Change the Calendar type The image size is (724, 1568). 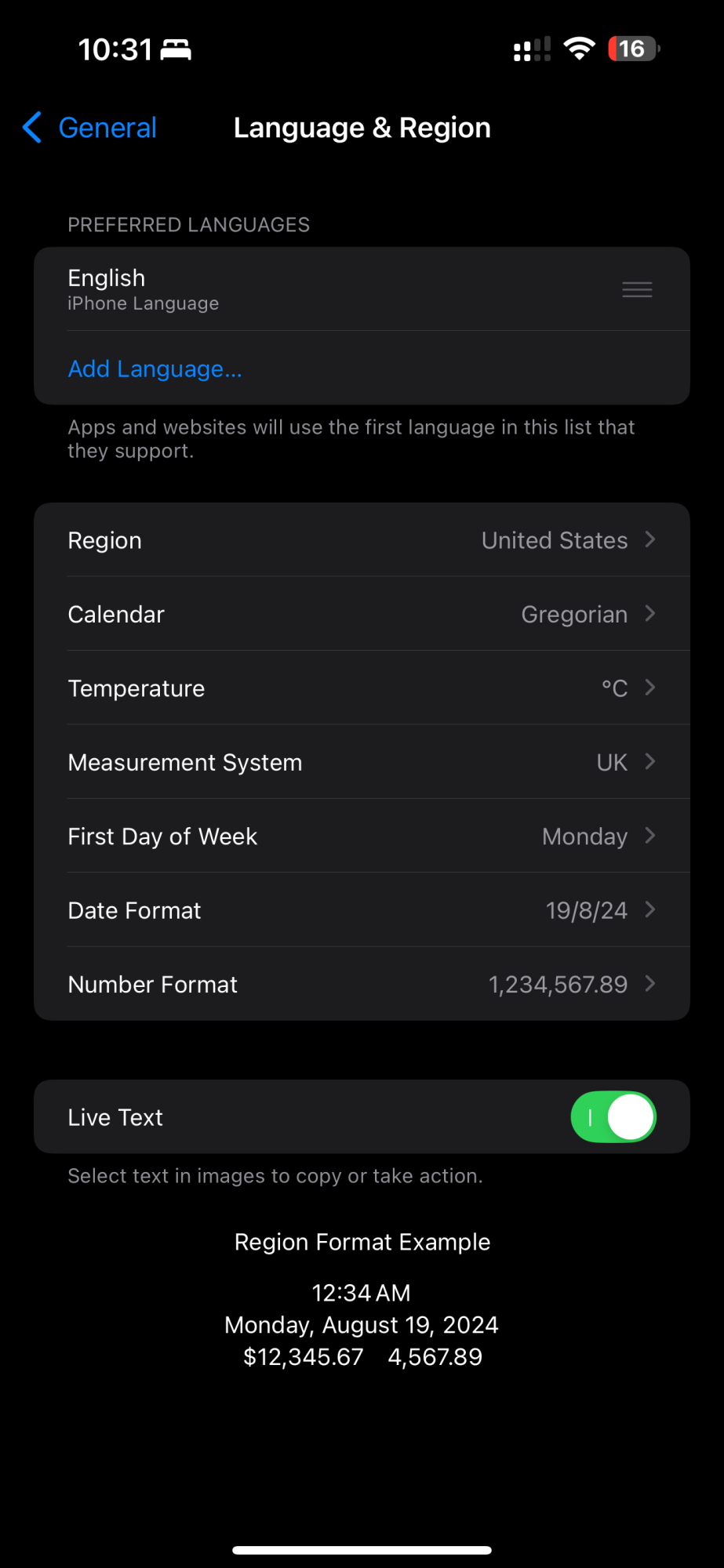(x=362, y=614)
